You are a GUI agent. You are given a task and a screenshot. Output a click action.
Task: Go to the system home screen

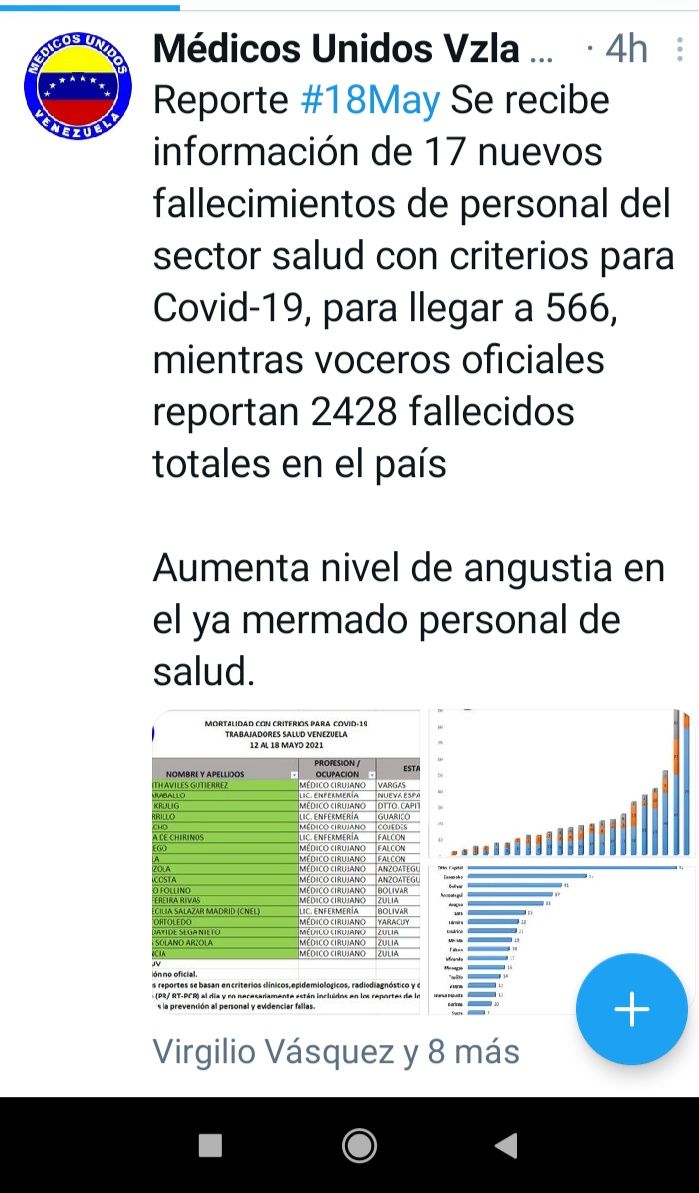point(359,1145)
